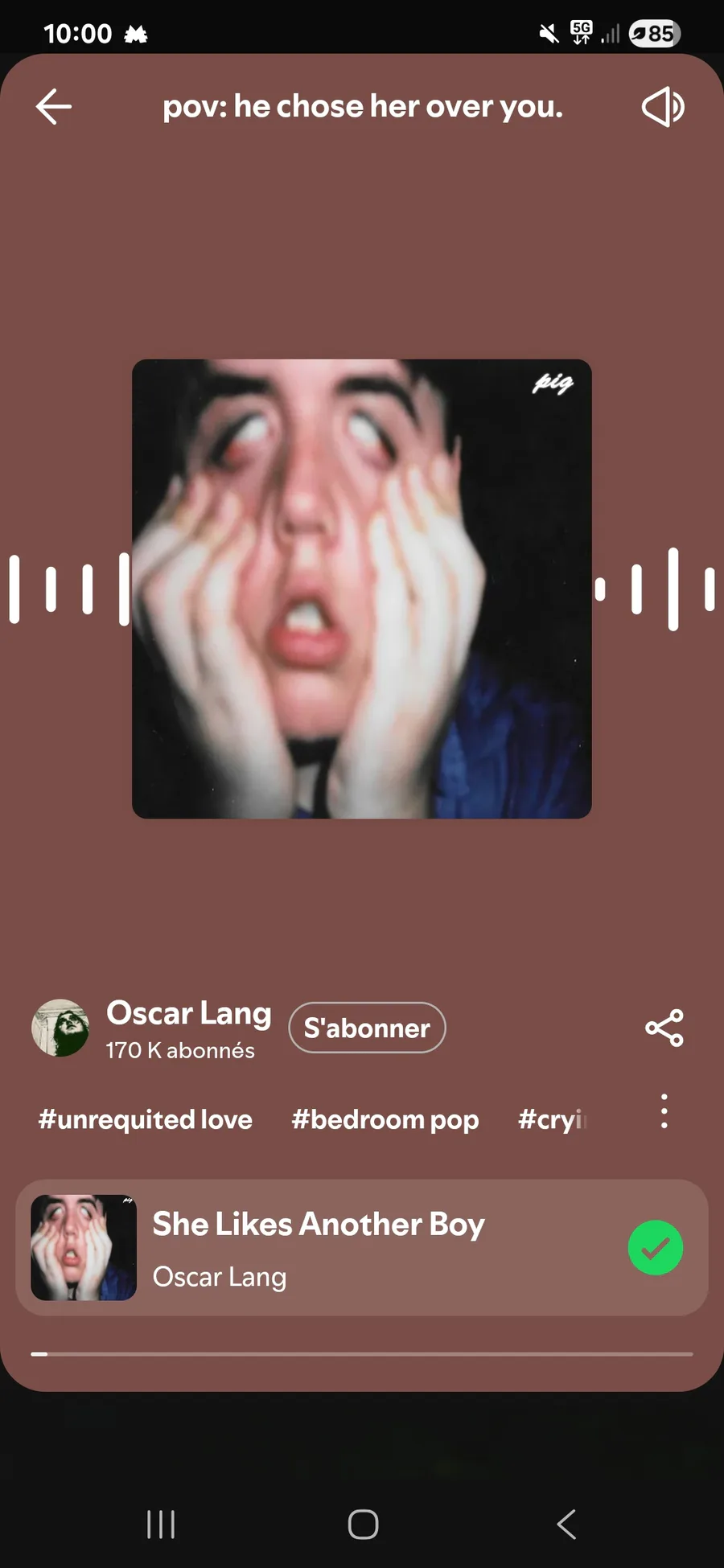
Task: Open the three-dot overflow menu
Action: (664, 1111)
